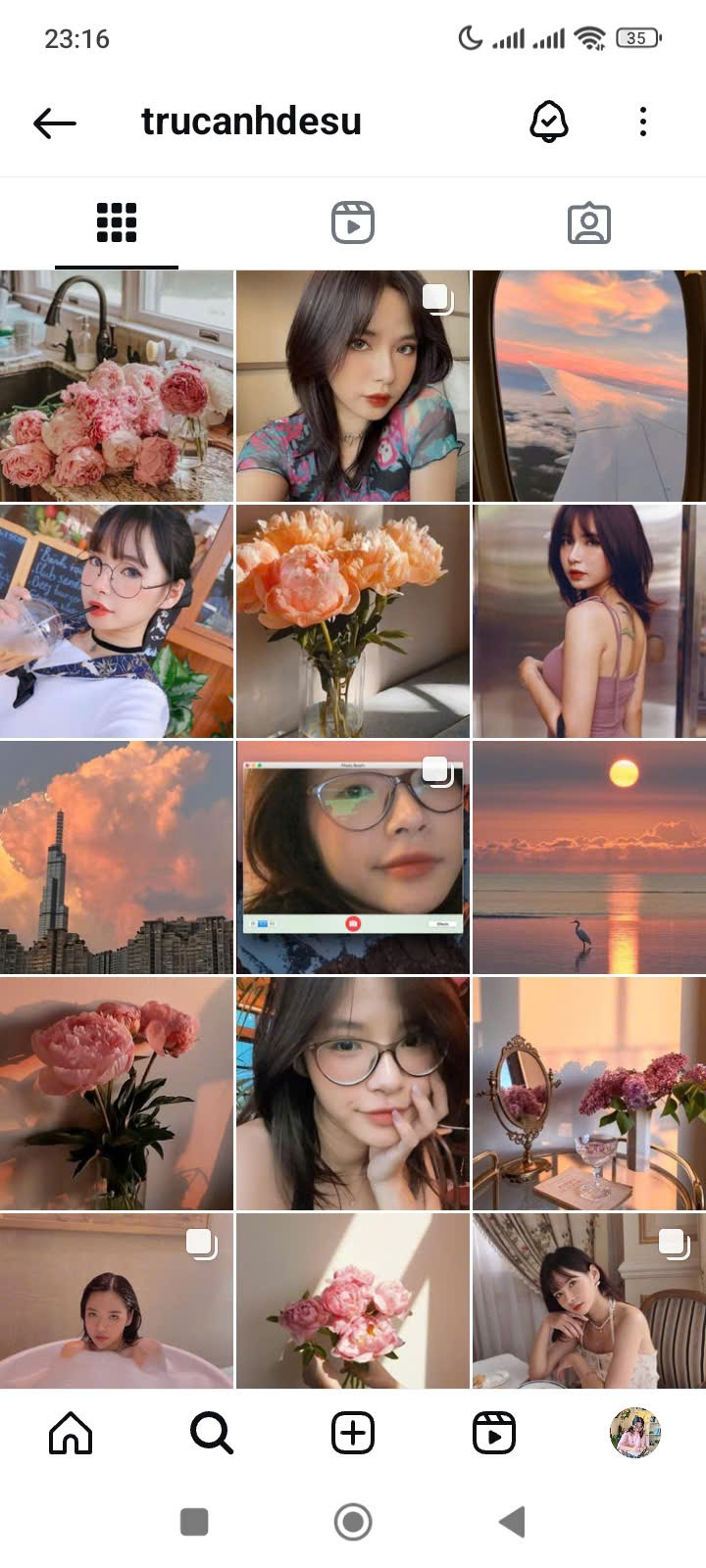Open the Search and explore tab

(x=211, y=1434)
